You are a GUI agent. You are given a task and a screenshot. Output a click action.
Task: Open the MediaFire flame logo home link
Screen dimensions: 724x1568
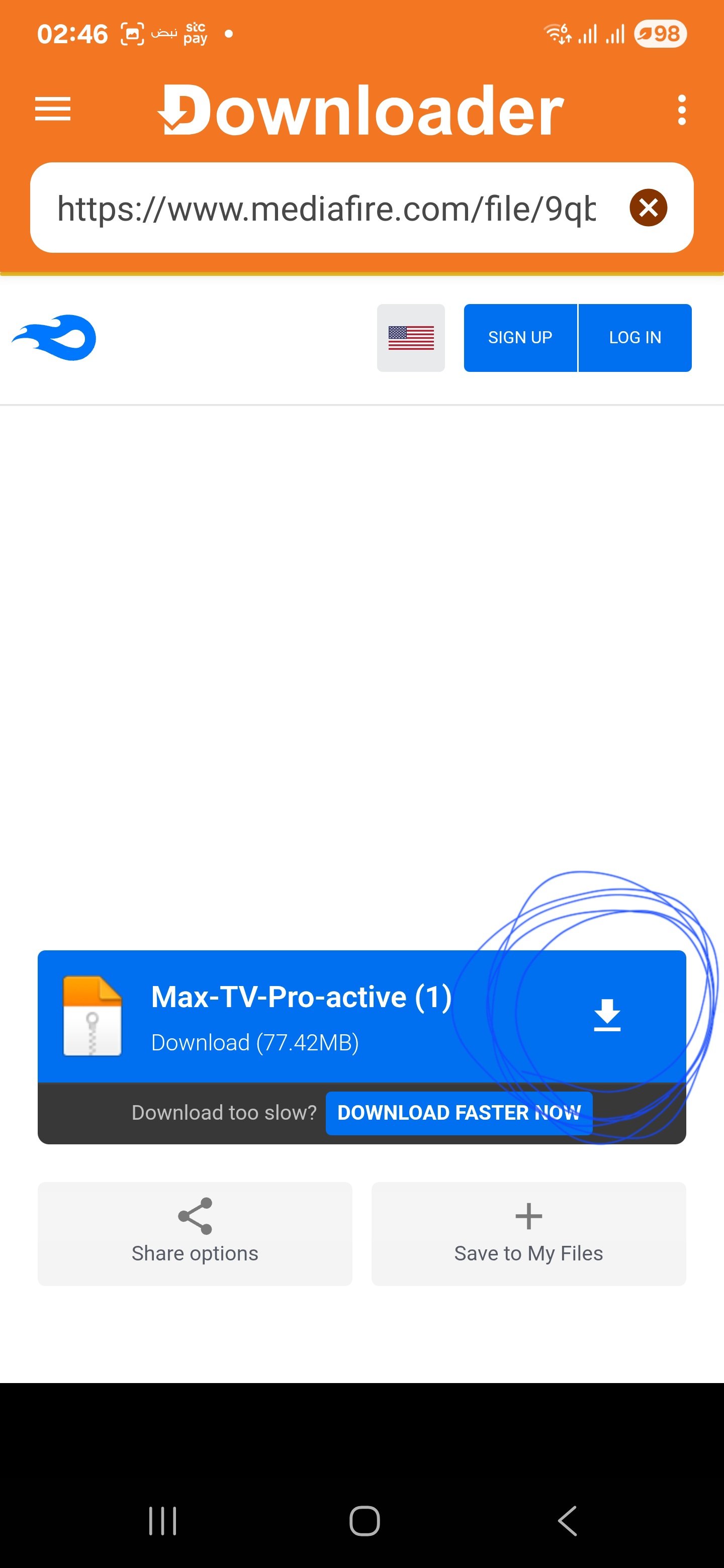[x=54, y=338]
